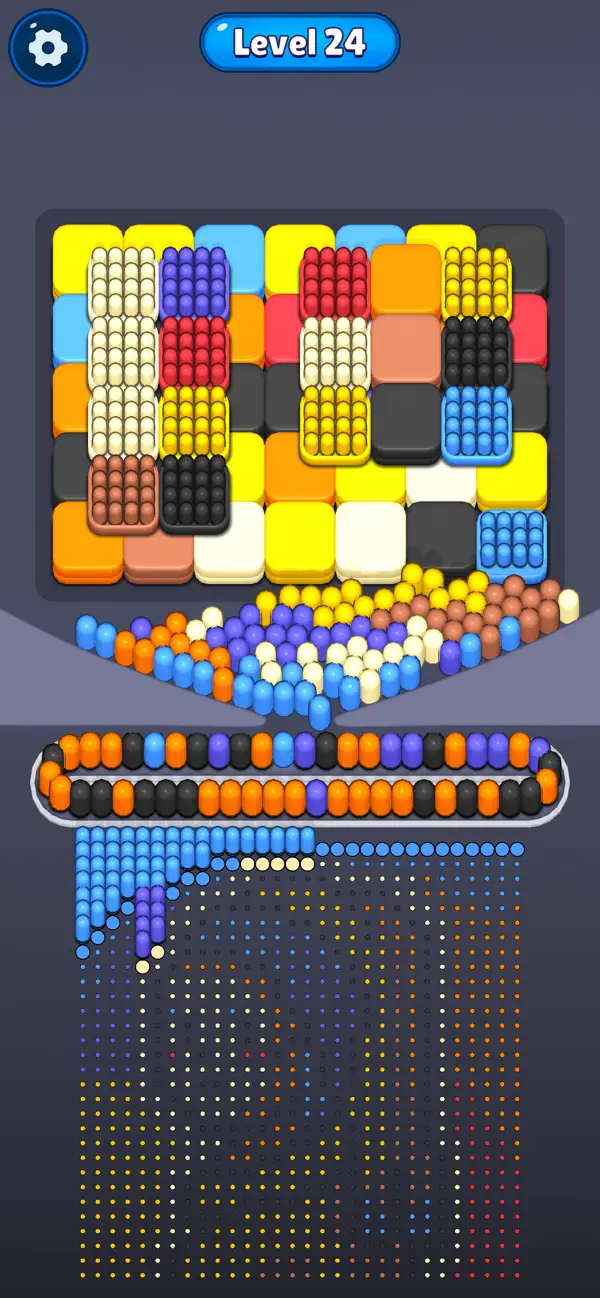Image resolution: width=600 pixels, height=1298 pixels.
Task: Pick the red pin tray beneath the purple tray
Action: click(x=195, y=352)
